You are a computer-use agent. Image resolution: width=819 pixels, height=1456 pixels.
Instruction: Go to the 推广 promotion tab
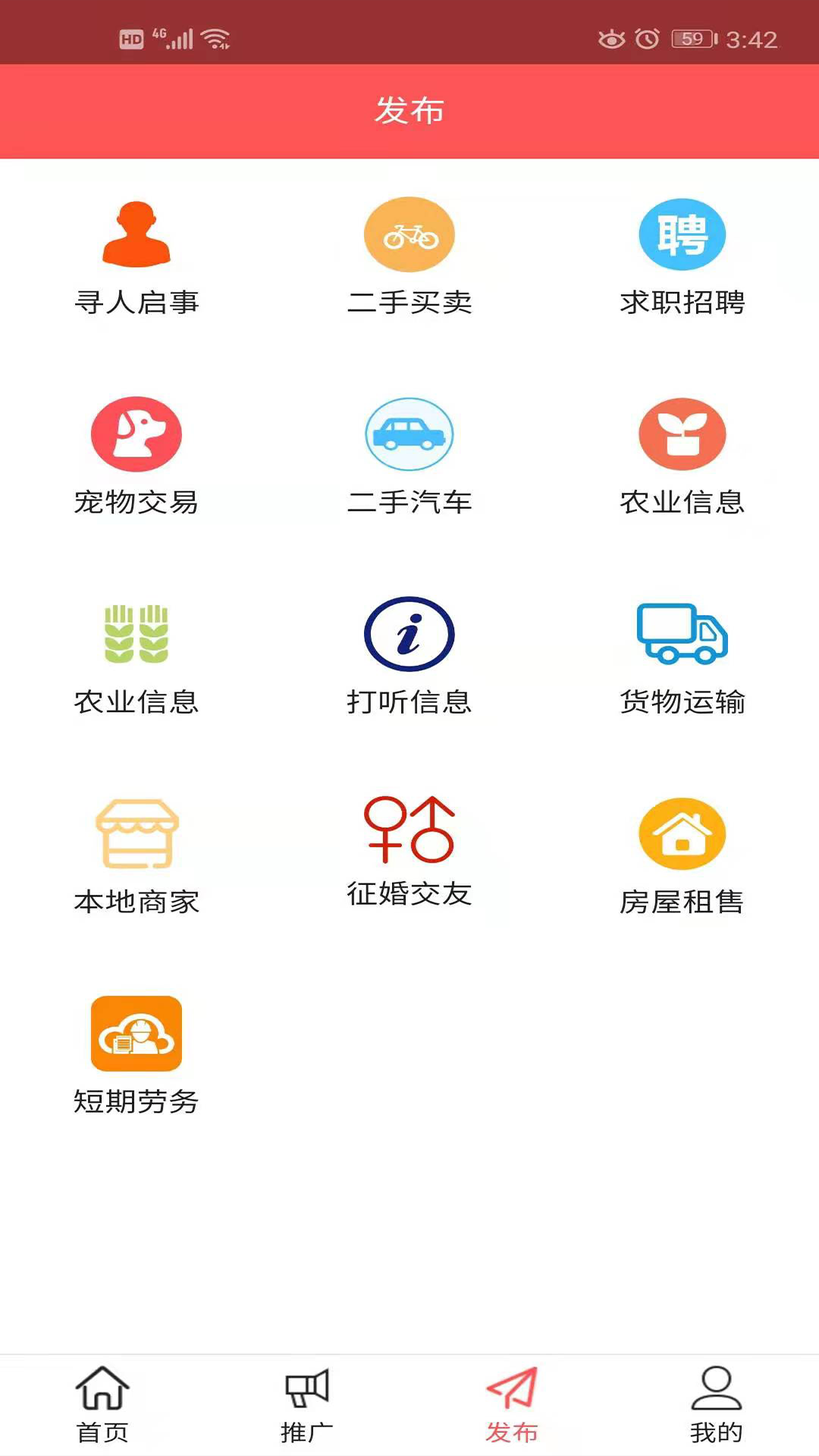307,1404
